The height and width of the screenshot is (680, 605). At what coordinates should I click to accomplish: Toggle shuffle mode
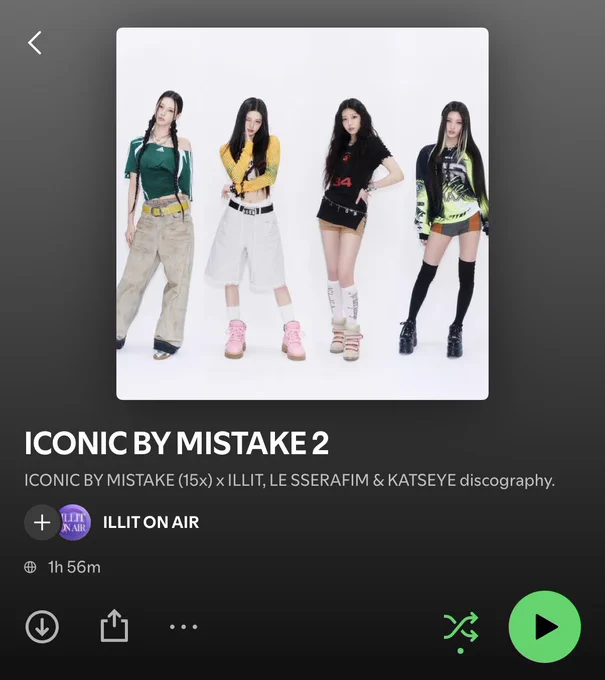pos(461,627)
